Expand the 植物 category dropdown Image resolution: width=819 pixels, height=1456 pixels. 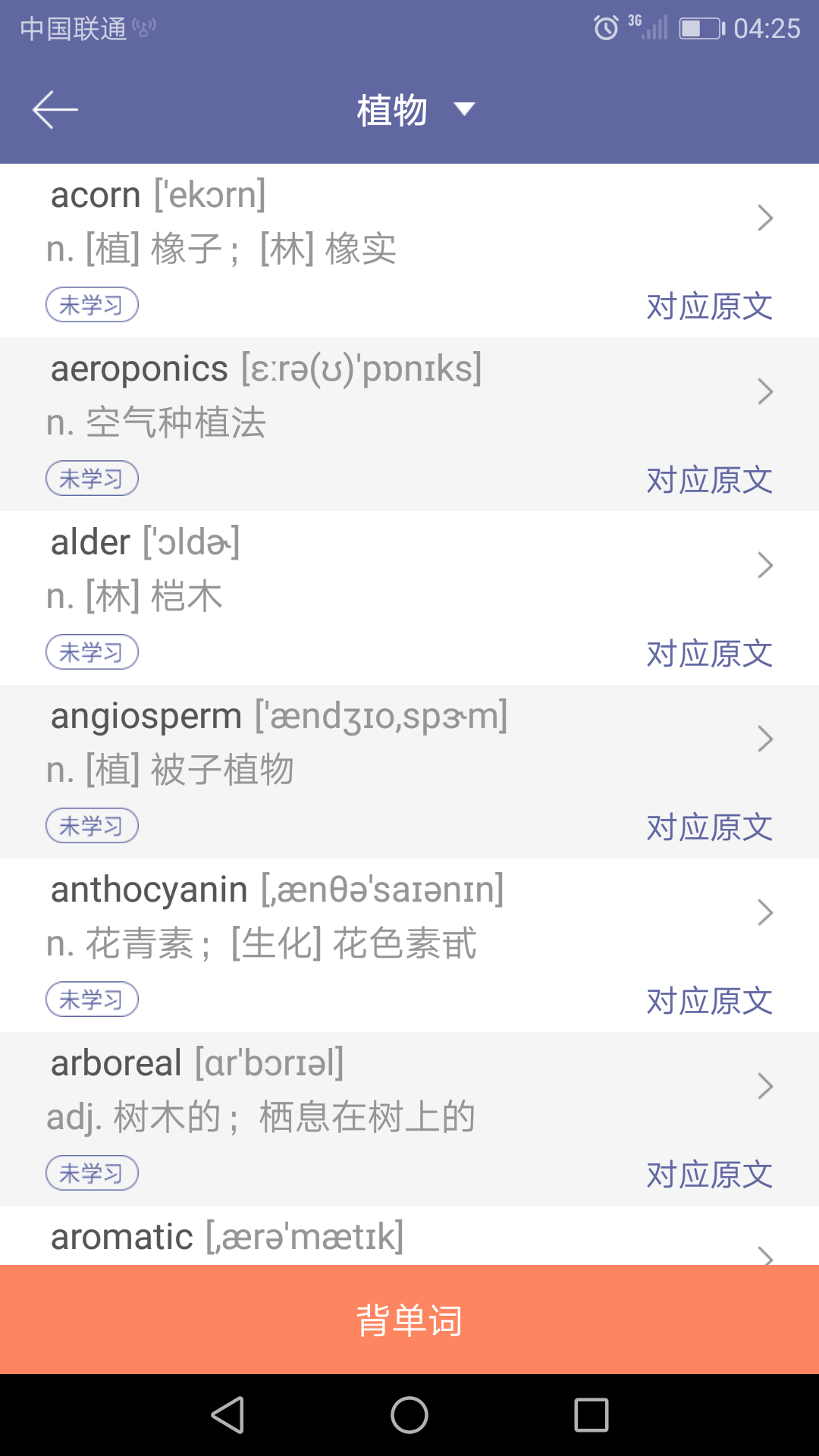416,110
